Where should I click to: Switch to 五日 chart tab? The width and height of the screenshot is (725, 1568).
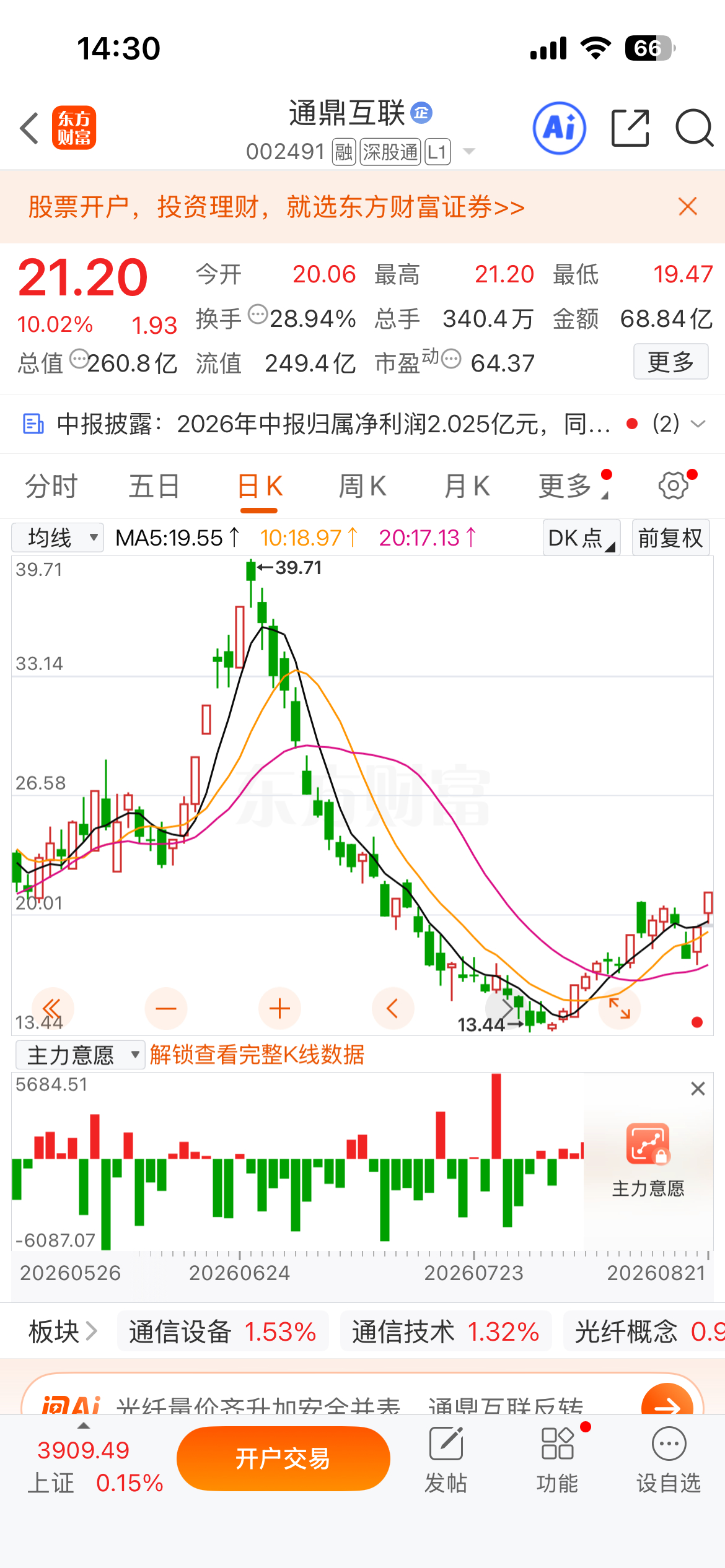154,486
